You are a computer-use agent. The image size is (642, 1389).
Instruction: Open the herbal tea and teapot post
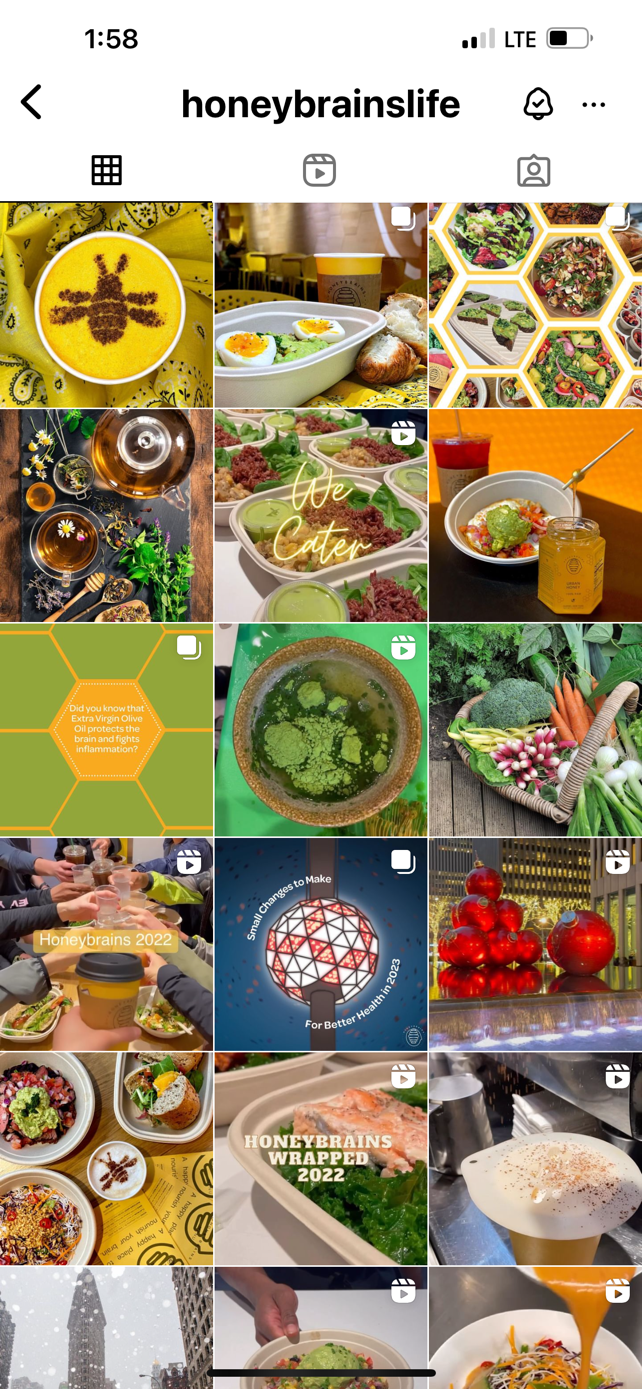tap(106, 515)
